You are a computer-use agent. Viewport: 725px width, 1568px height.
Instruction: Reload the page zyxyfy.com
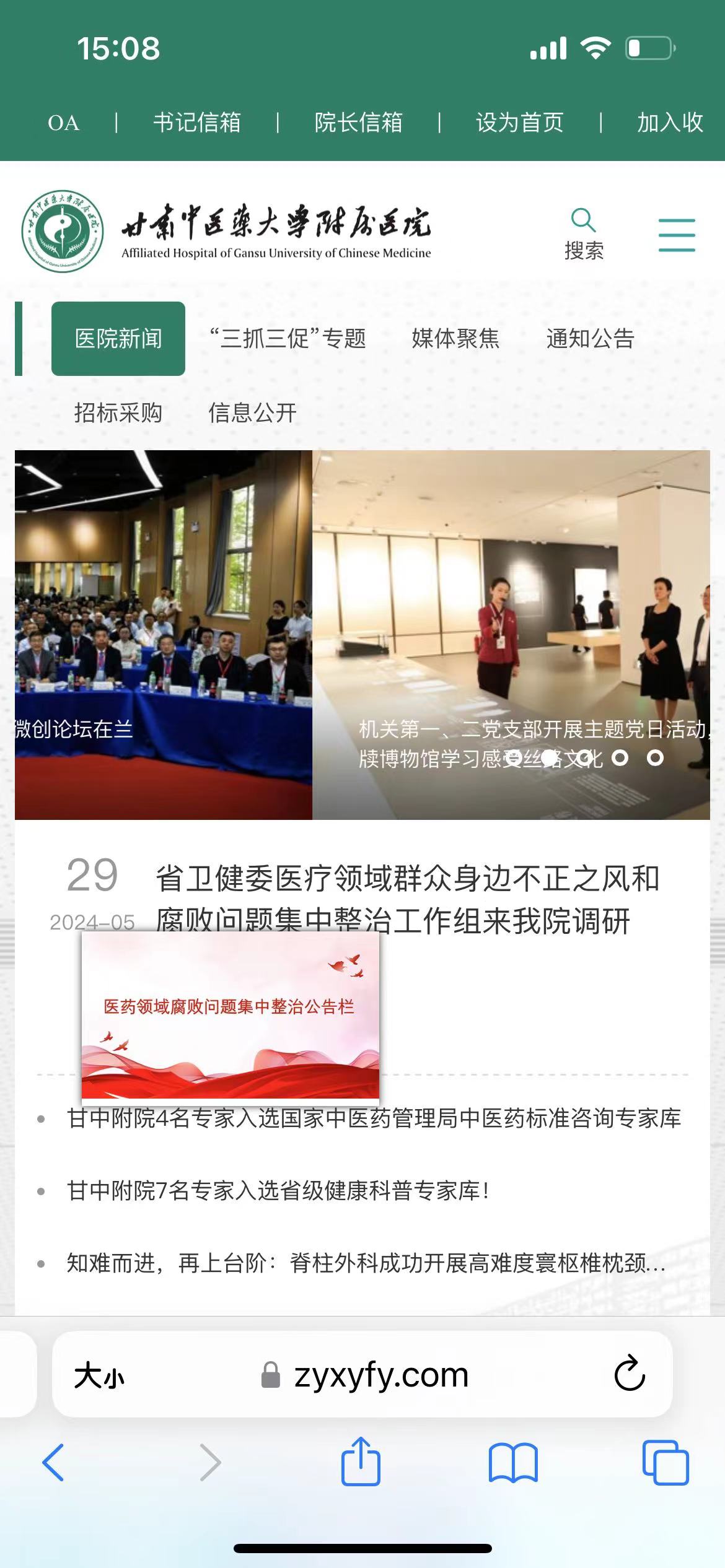(630, 1374)
